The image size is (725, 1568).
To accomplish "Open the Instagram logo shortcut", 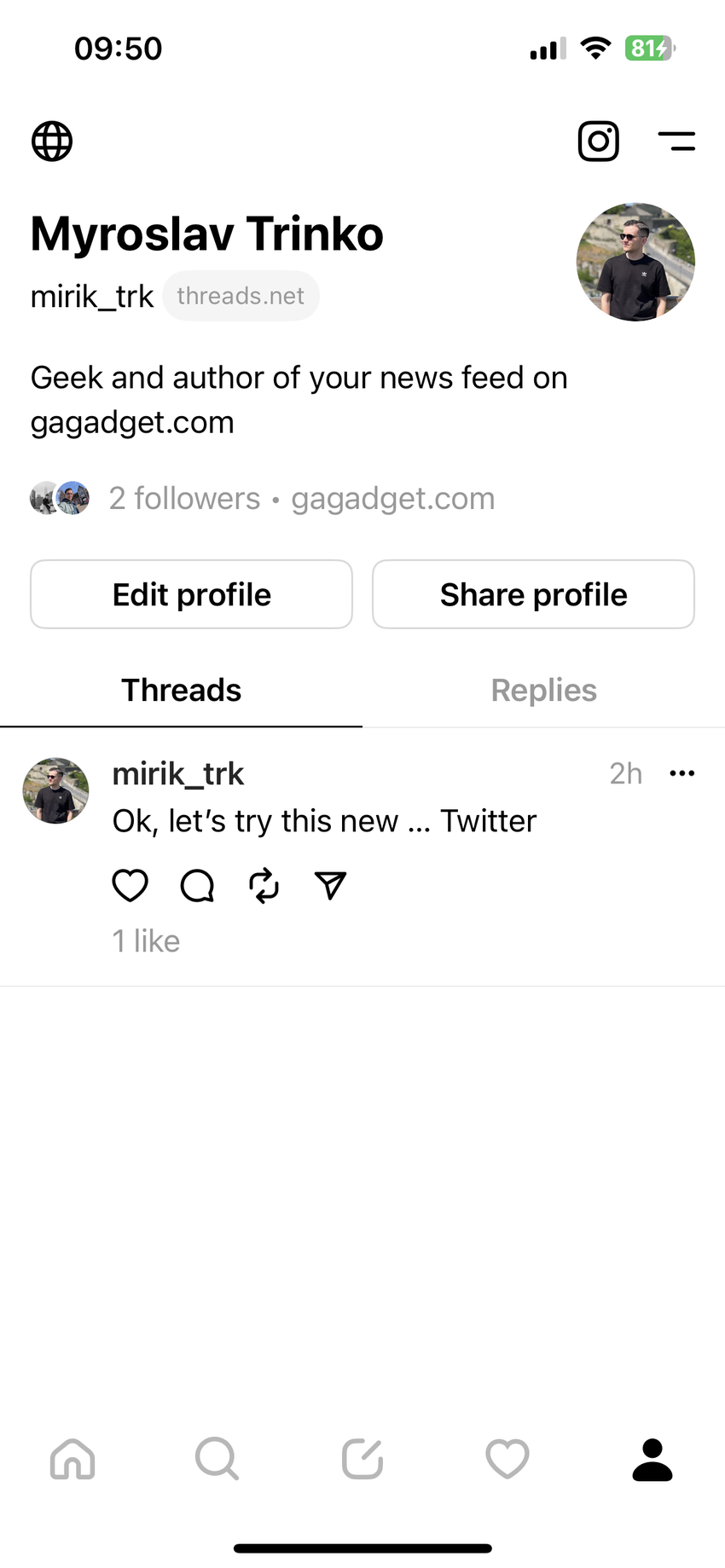I will point(598,141).
